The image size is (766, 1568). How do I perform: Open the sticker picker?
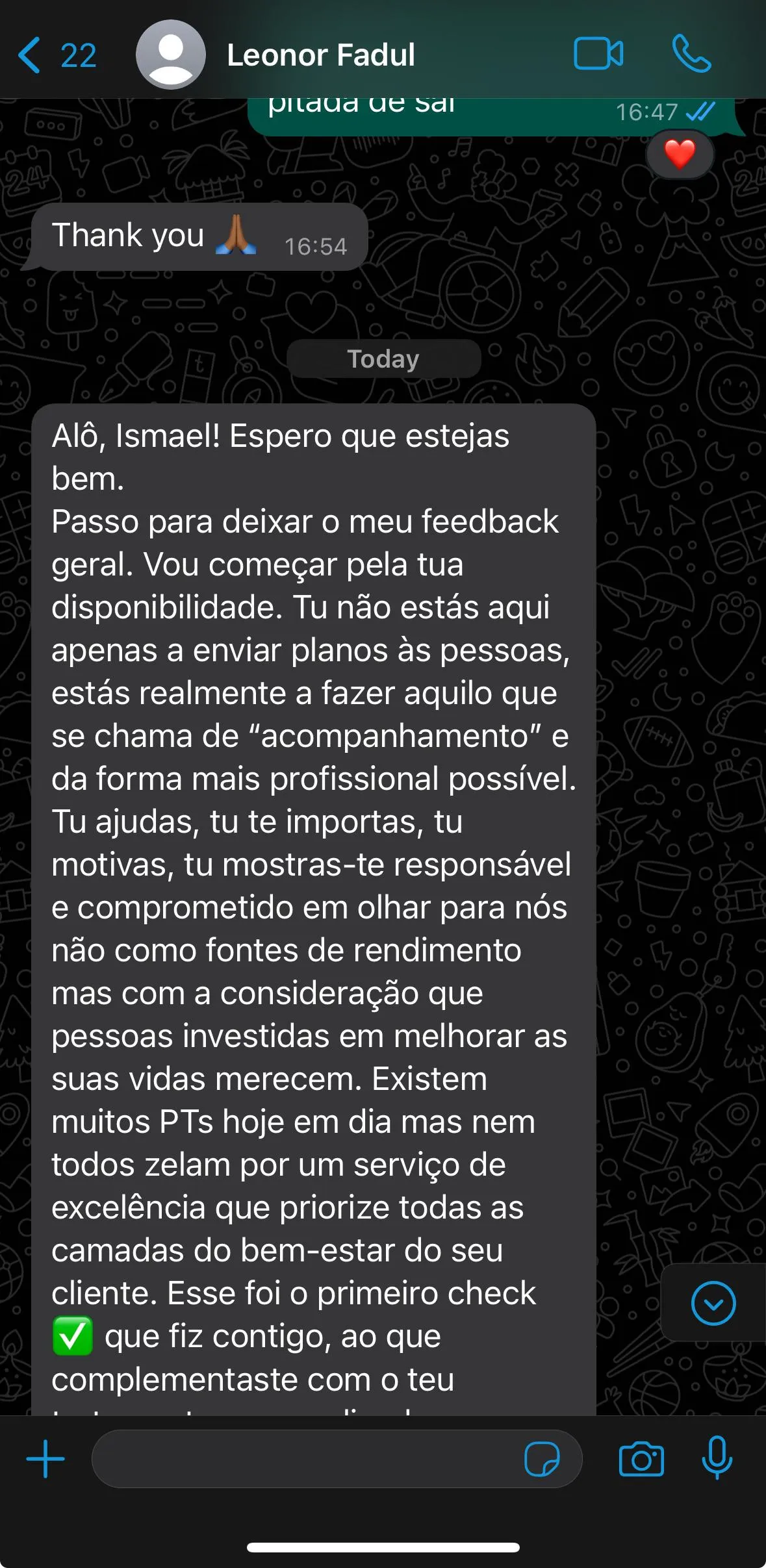tap(542, 1459)
